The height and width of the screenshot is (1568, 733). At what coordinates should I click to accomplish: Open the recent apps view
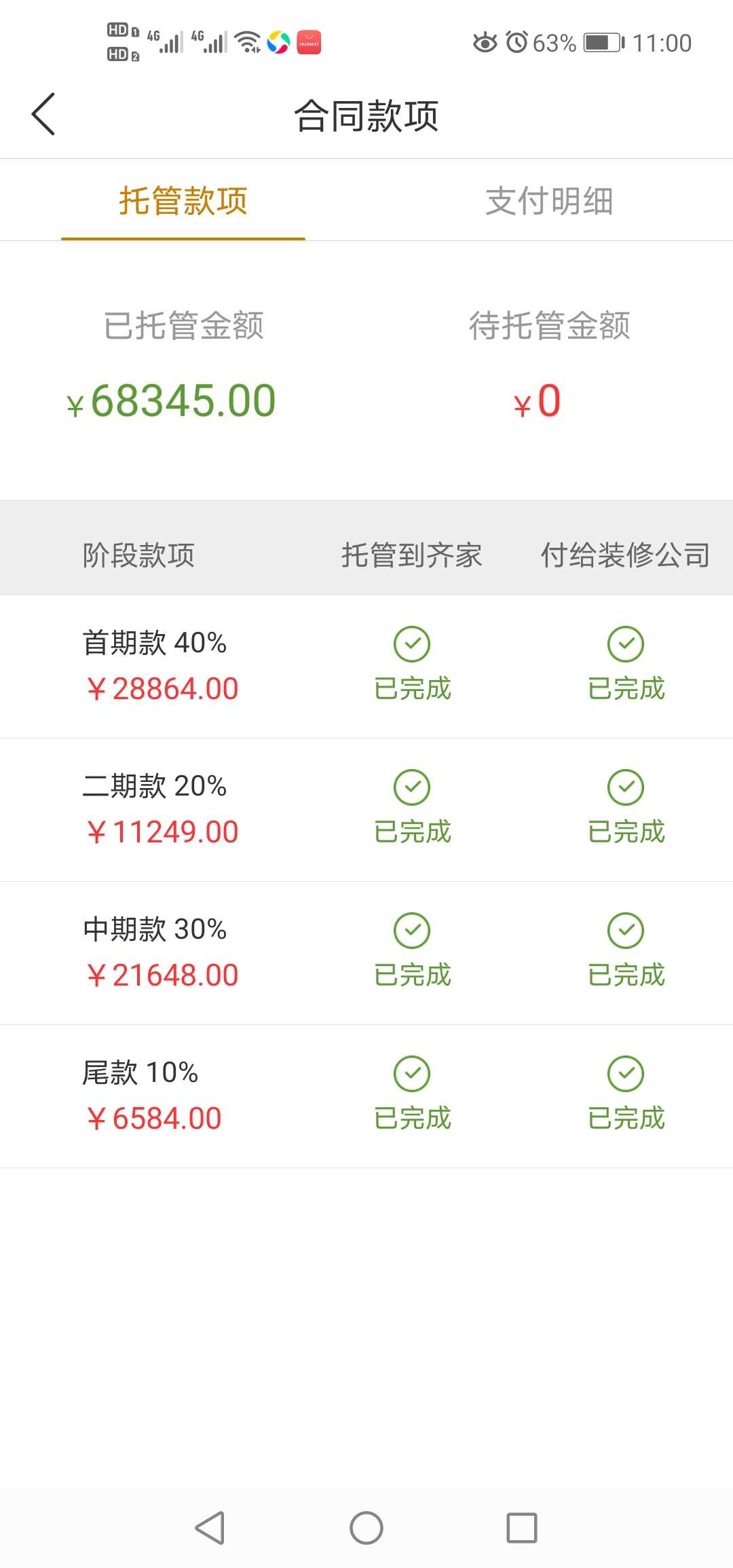(522, 1528)
